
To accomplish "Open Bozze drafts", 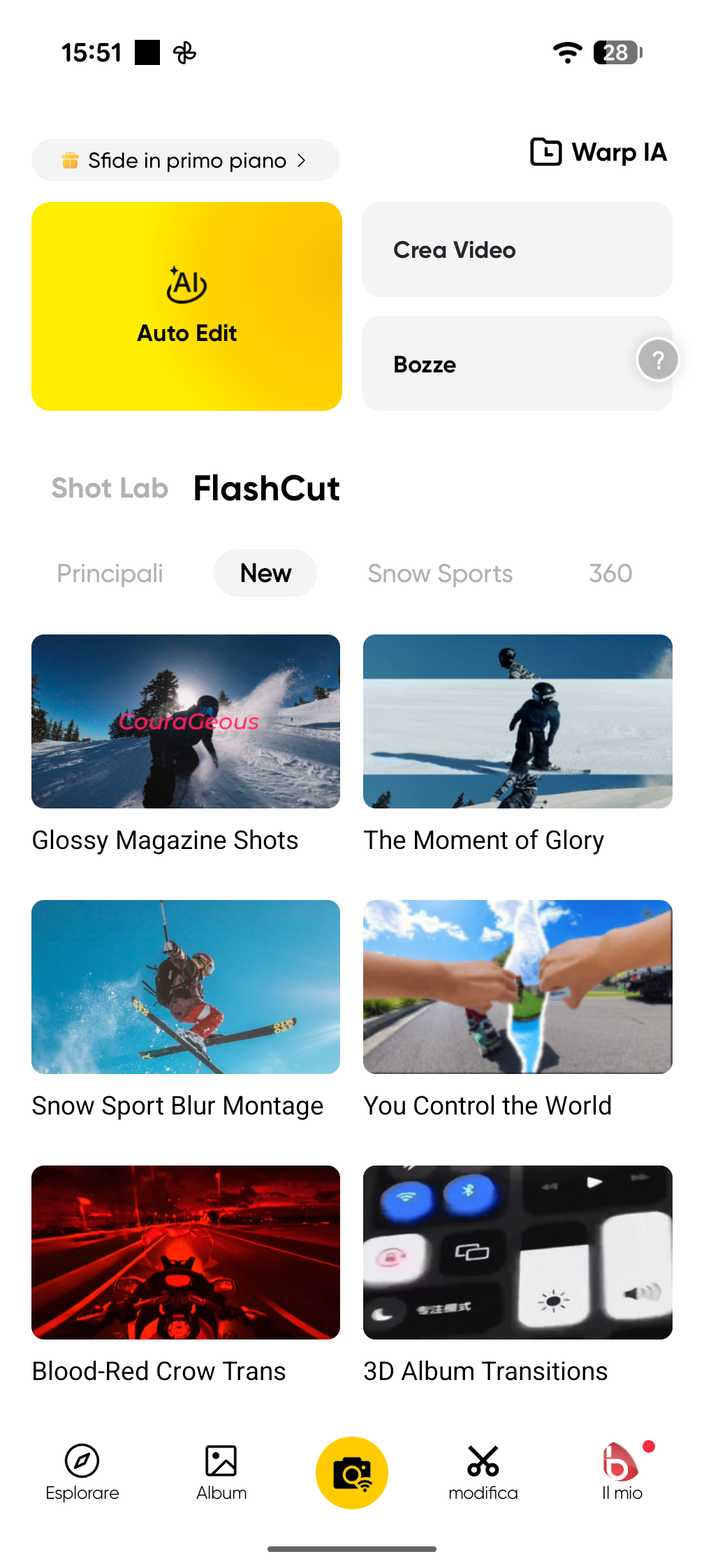I will pos(489,364).
